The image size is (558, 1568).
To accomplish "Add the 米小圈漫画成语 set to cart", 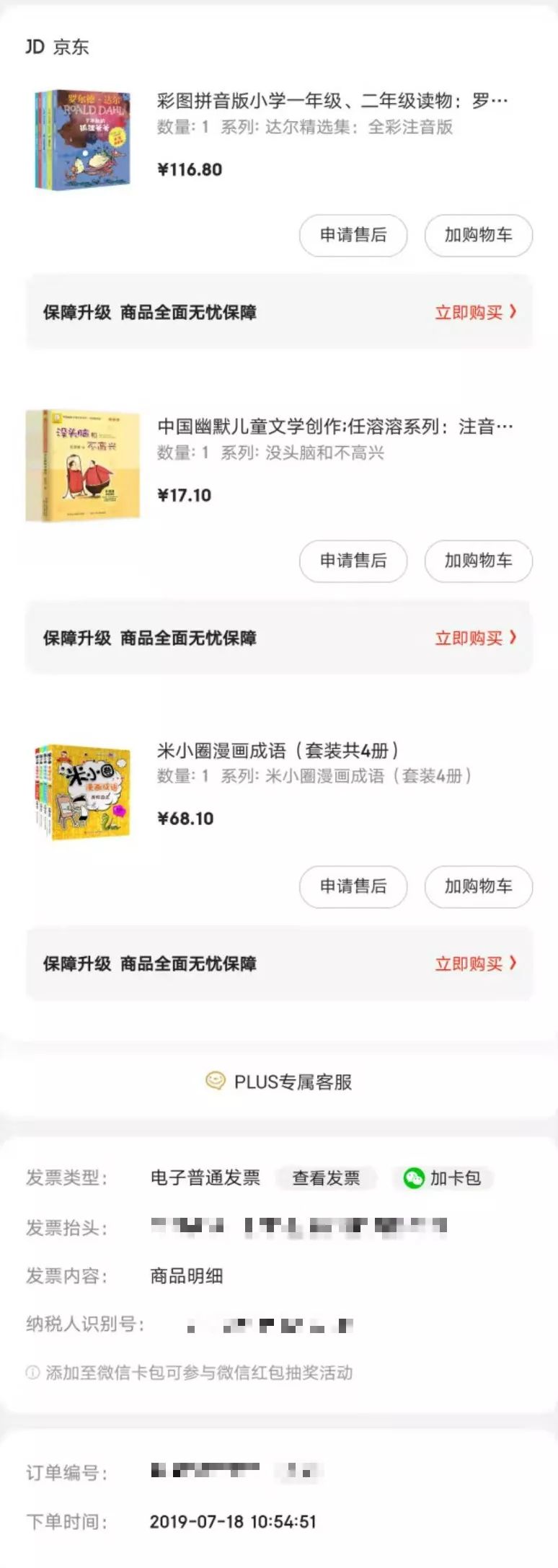I will (477, 886).
